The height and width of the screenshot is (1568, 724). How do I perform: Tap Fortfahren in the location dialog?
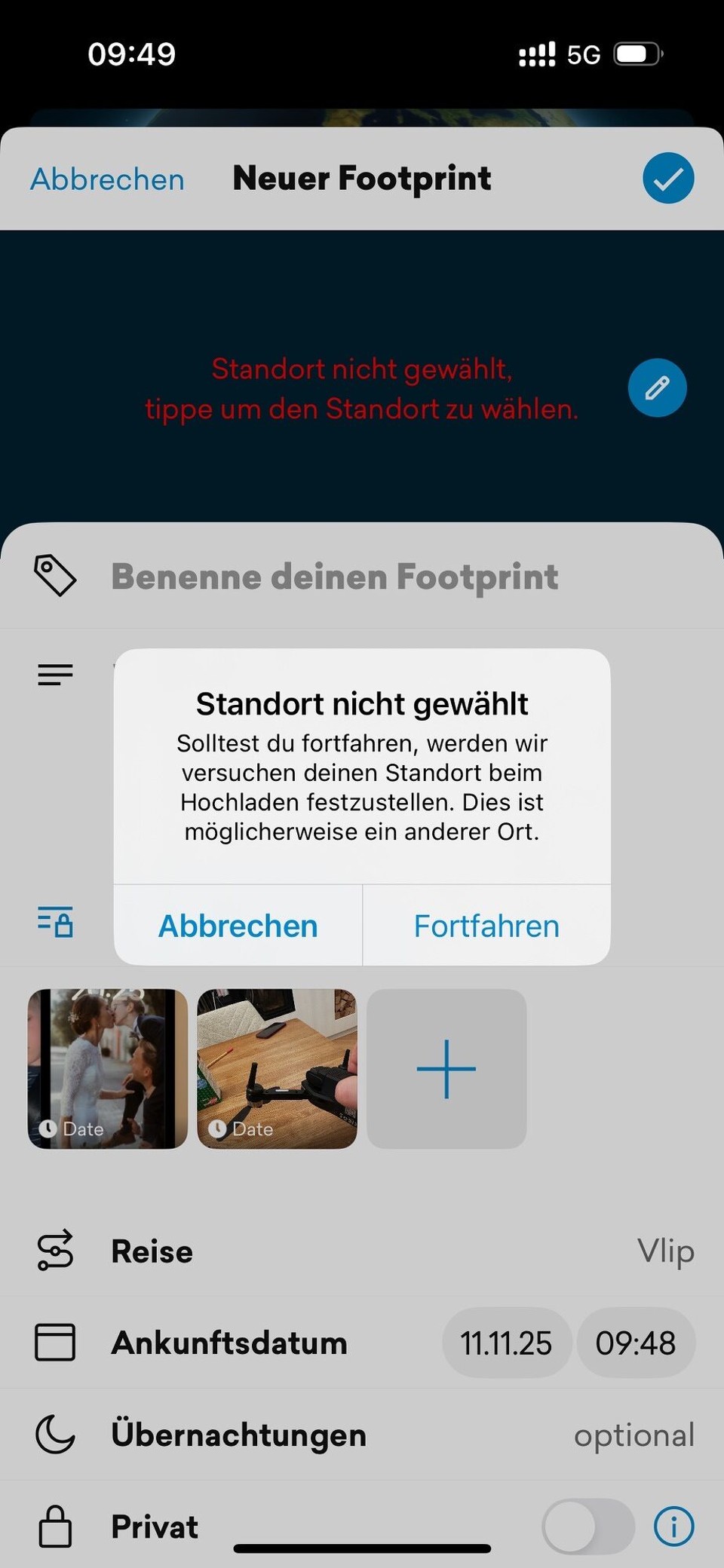click(x=486, y=926)
